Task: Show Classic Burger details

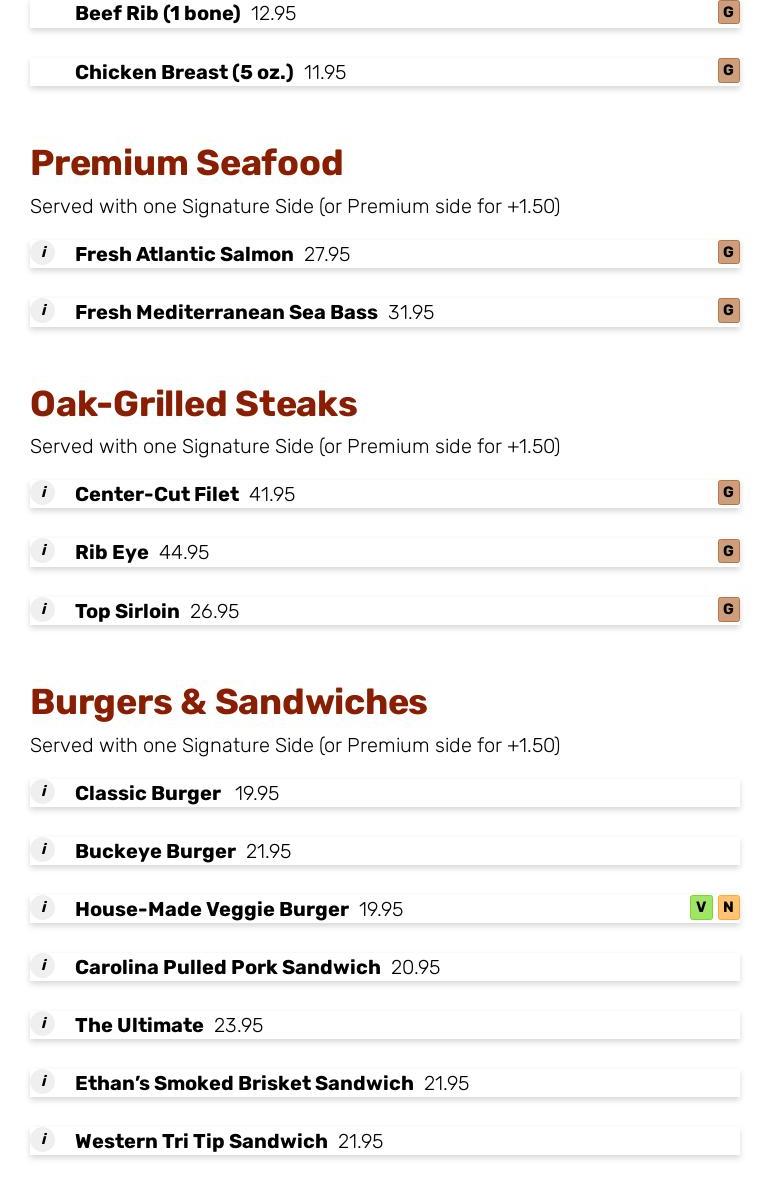Action: click(x=44, y=792)
